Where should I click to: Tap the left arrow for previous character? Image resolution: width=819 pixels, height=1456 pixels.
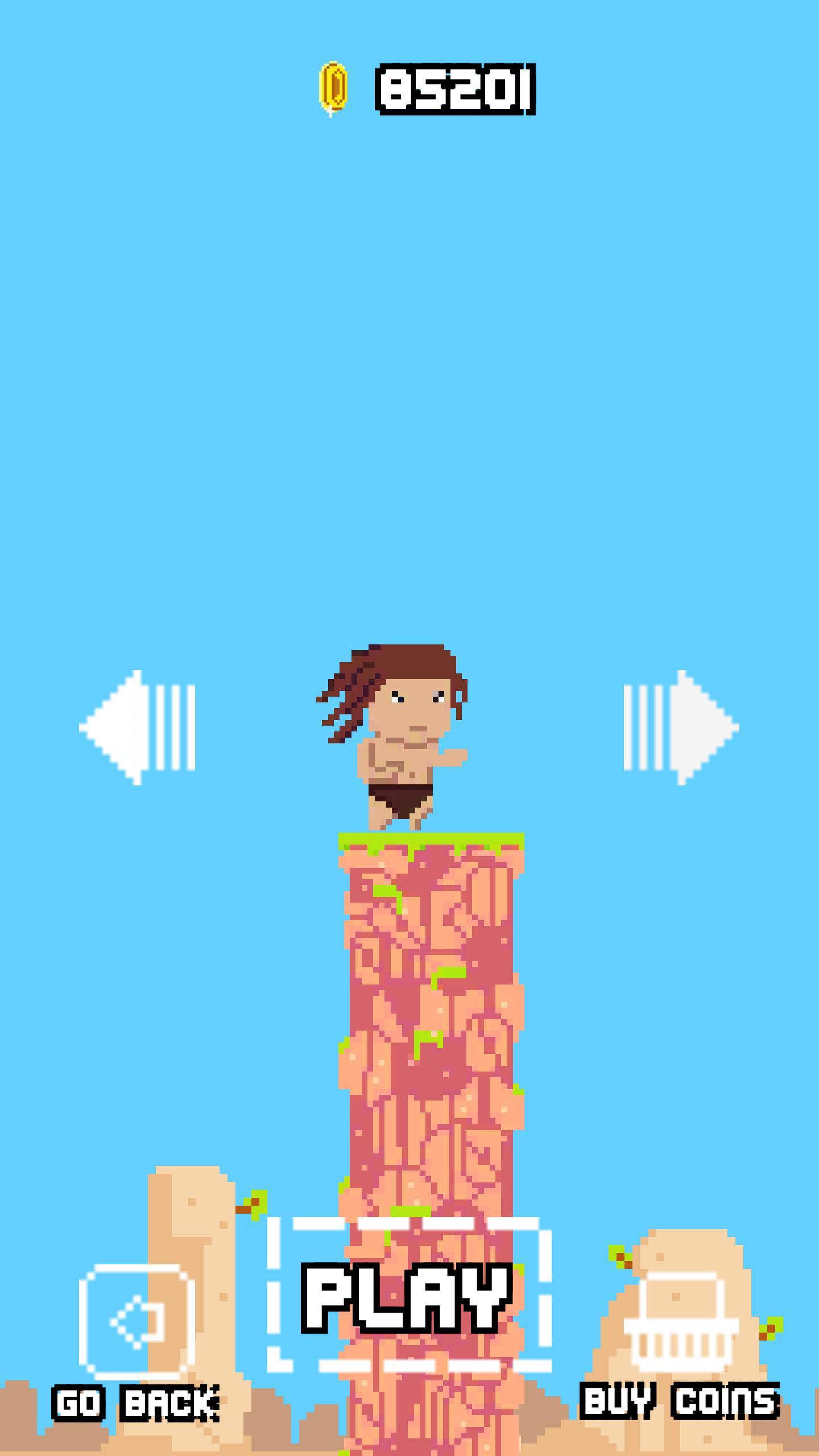(x=137, y=727)
